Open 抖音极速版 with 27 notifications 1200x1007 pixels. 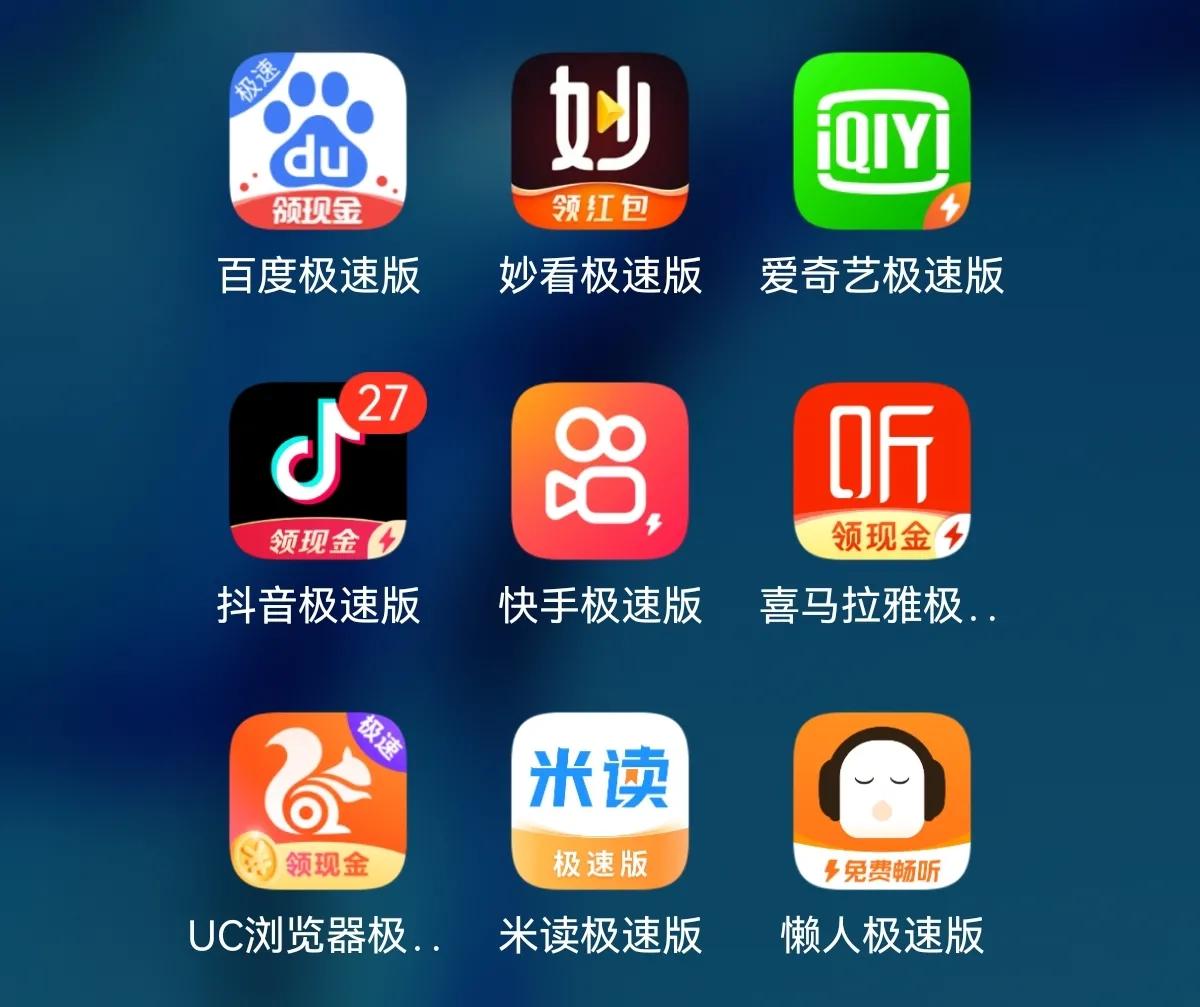318,471
